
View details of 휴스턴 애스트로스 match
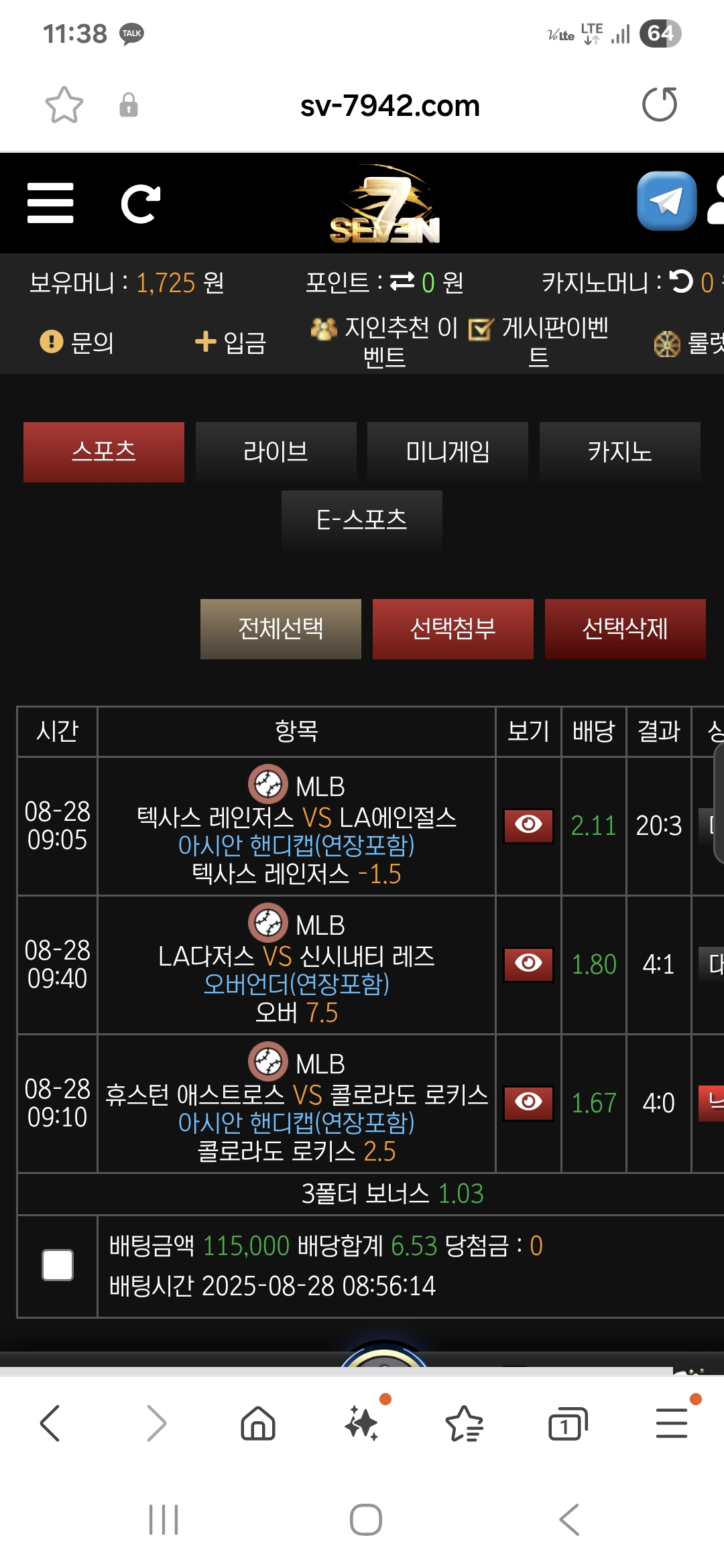point(528,1103)
